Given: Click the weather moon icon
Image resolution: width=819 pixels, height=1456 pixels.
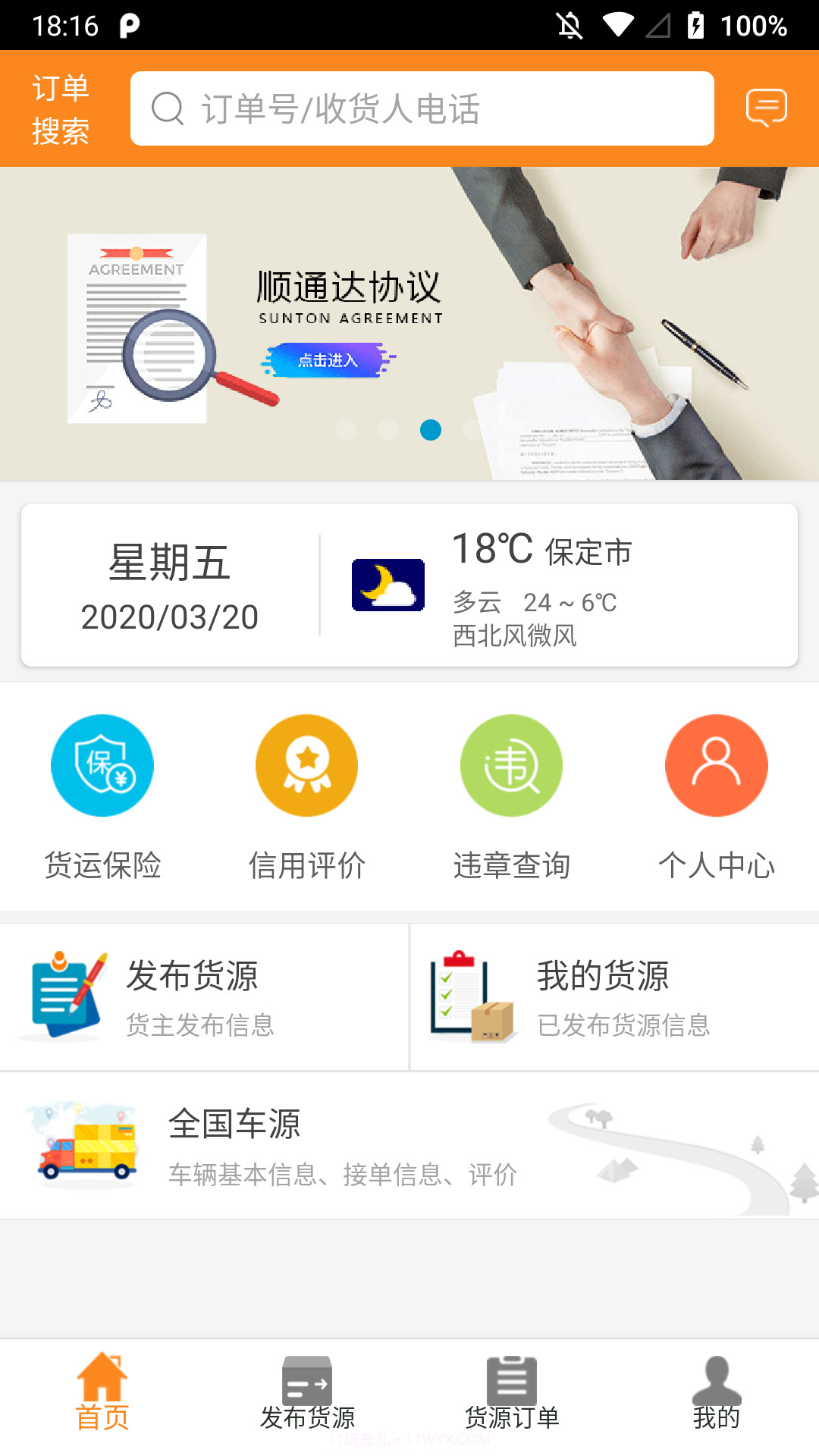Looking at the screenshot, I should click(x=388, y=584).
